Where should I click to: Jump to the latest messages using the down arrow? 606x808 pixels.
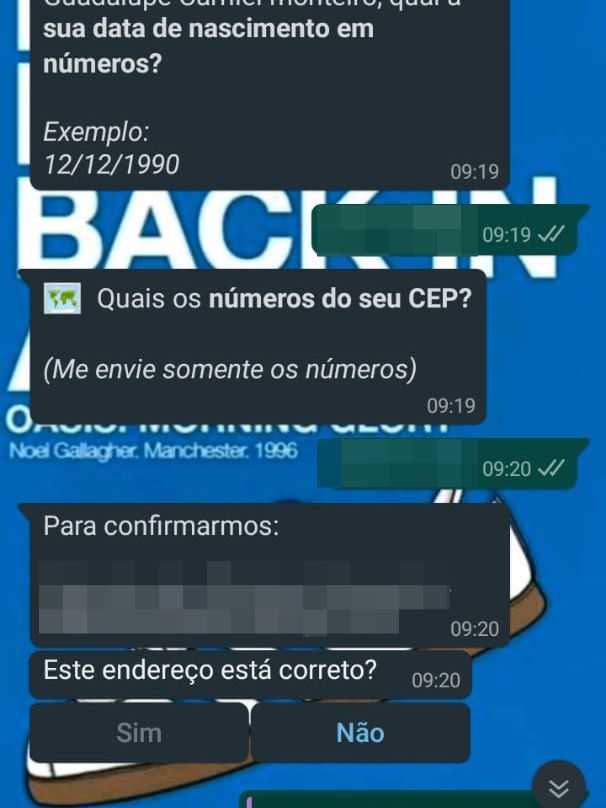point(558,786)
